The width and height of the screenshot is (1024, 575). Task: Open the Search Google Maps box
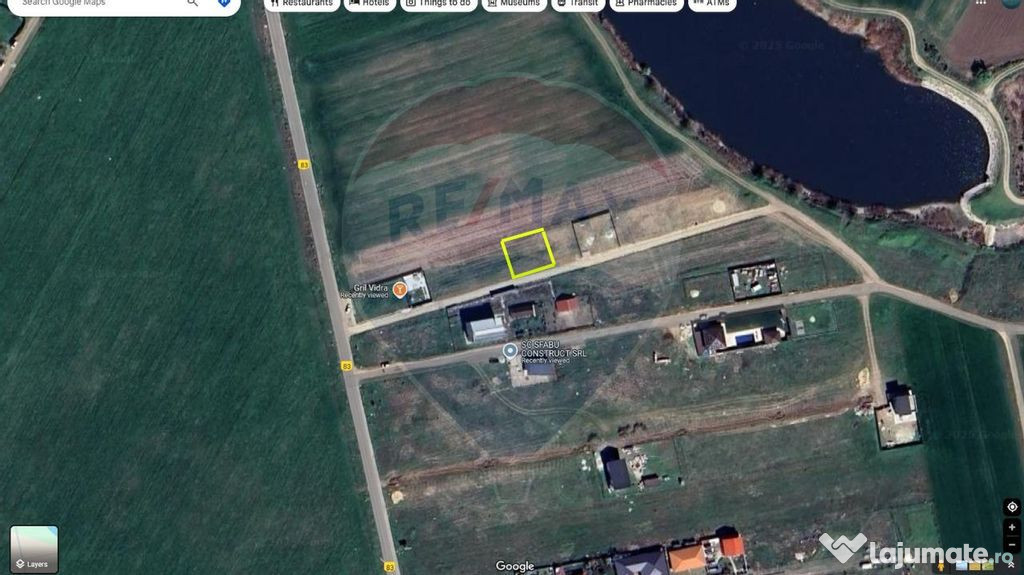[x=95, y=3]
